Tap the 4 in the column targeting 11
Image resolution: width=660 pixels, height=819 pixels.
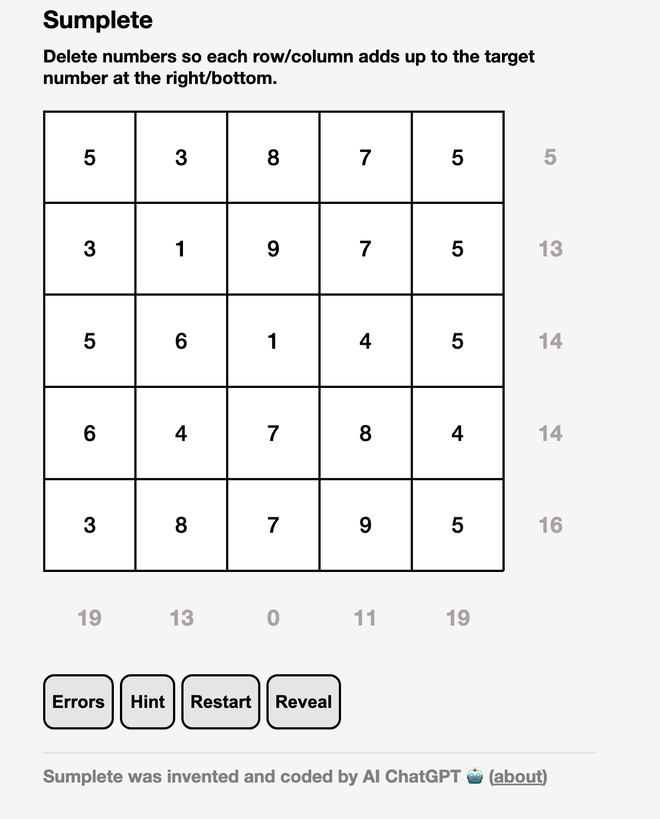(x=366, y=341)
